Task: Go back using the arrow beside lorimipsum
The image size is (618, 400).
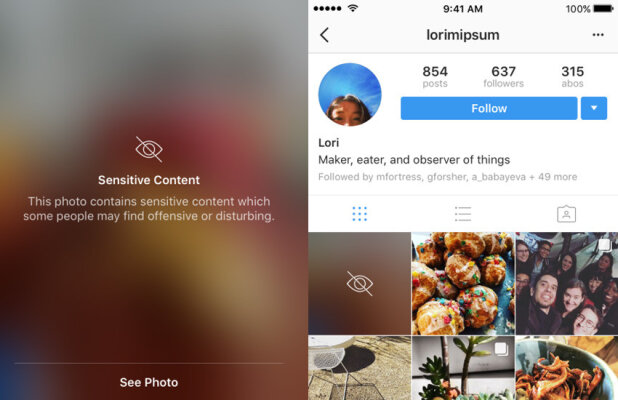Action: pyautogui.click(x=324, y=35)
